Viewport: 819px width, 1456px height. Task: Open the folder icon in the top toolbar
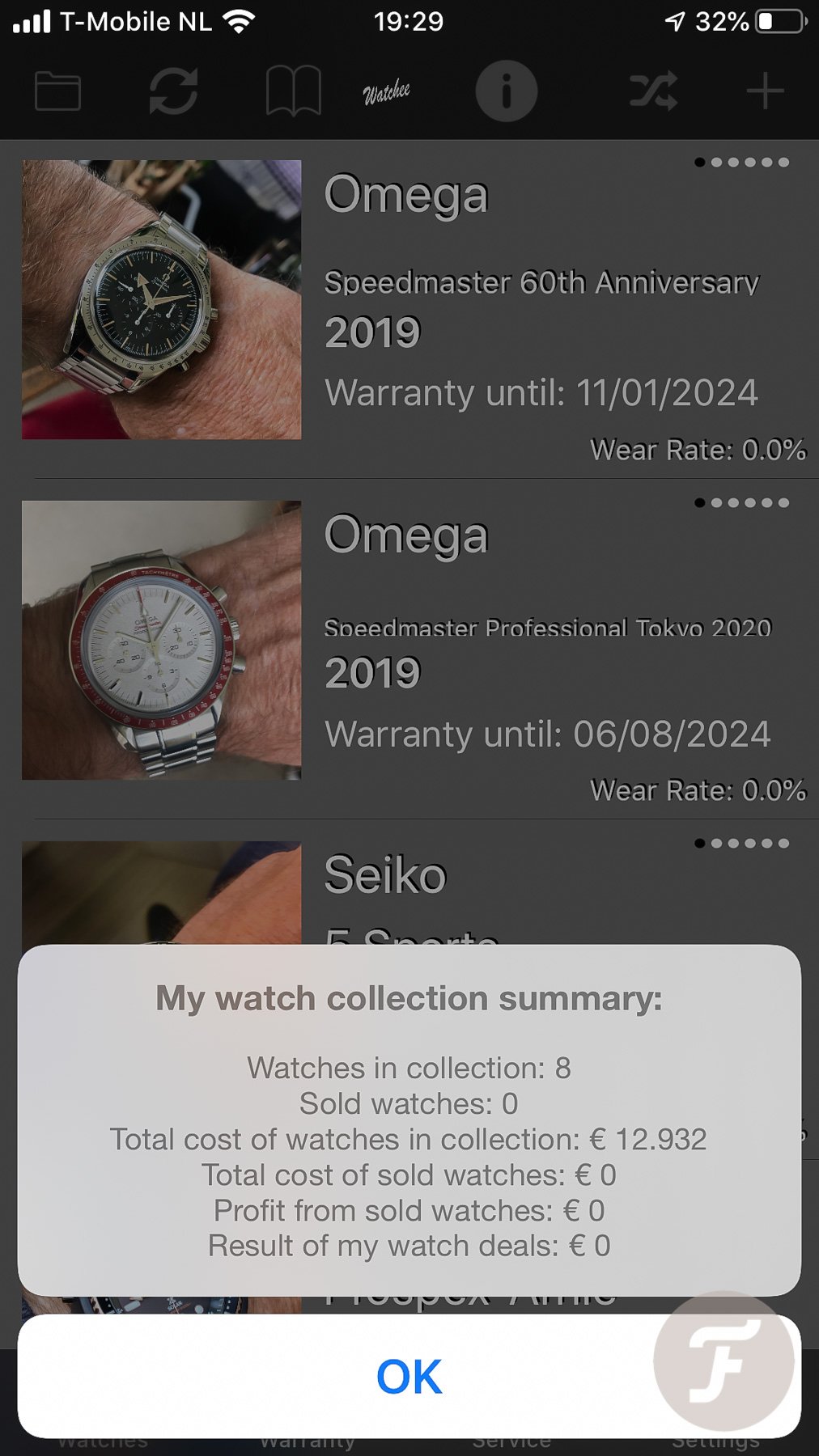[59, 91]
